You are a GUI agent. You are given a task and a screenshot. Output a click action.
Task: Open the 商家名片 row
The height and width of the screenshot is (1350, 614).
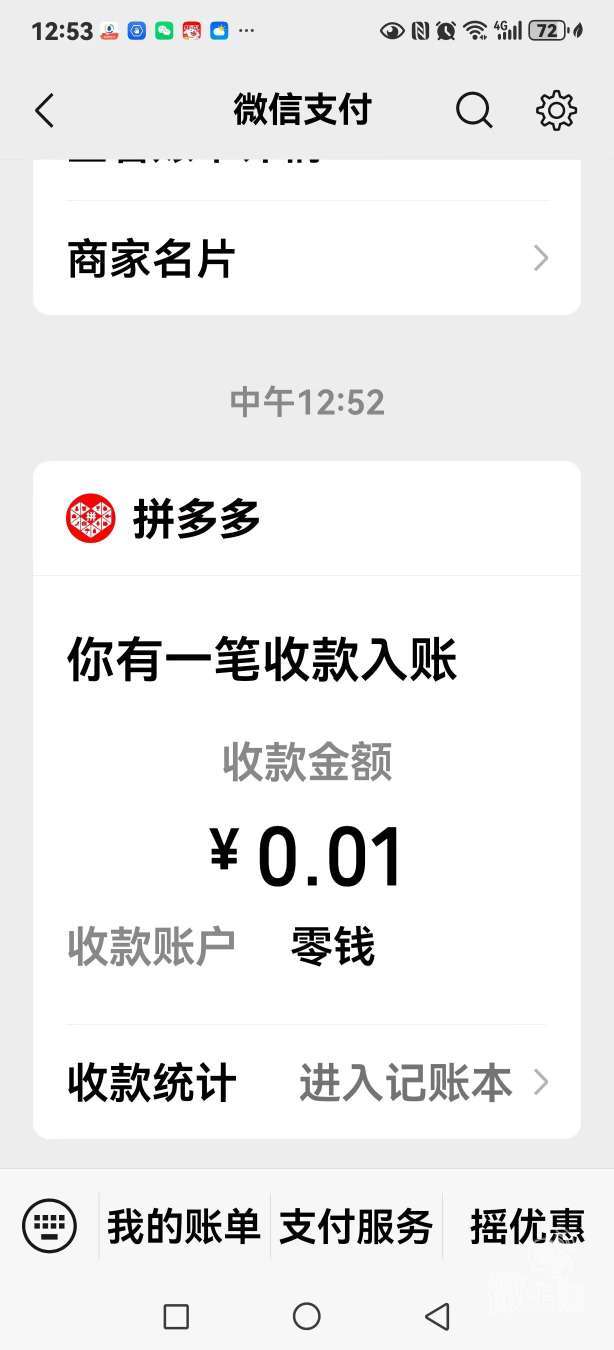(307, 259)
